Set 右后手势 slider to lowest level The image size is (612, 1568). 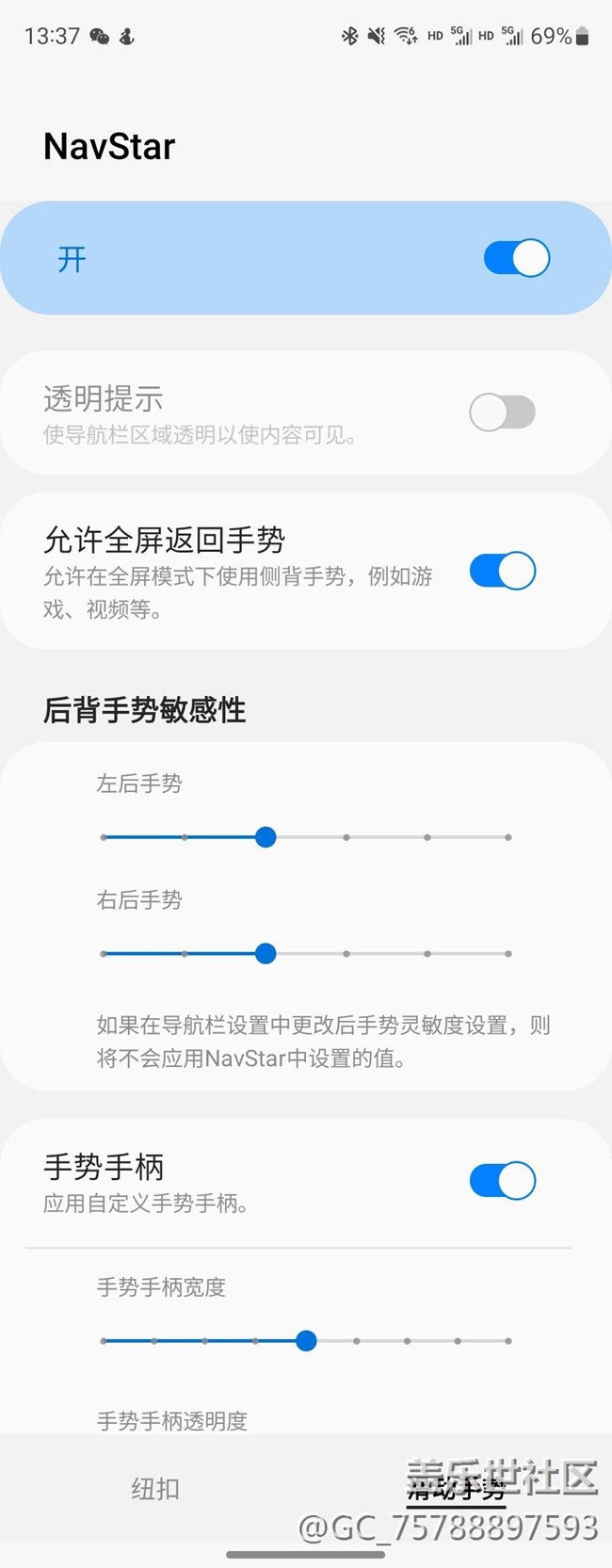[104, 954]
